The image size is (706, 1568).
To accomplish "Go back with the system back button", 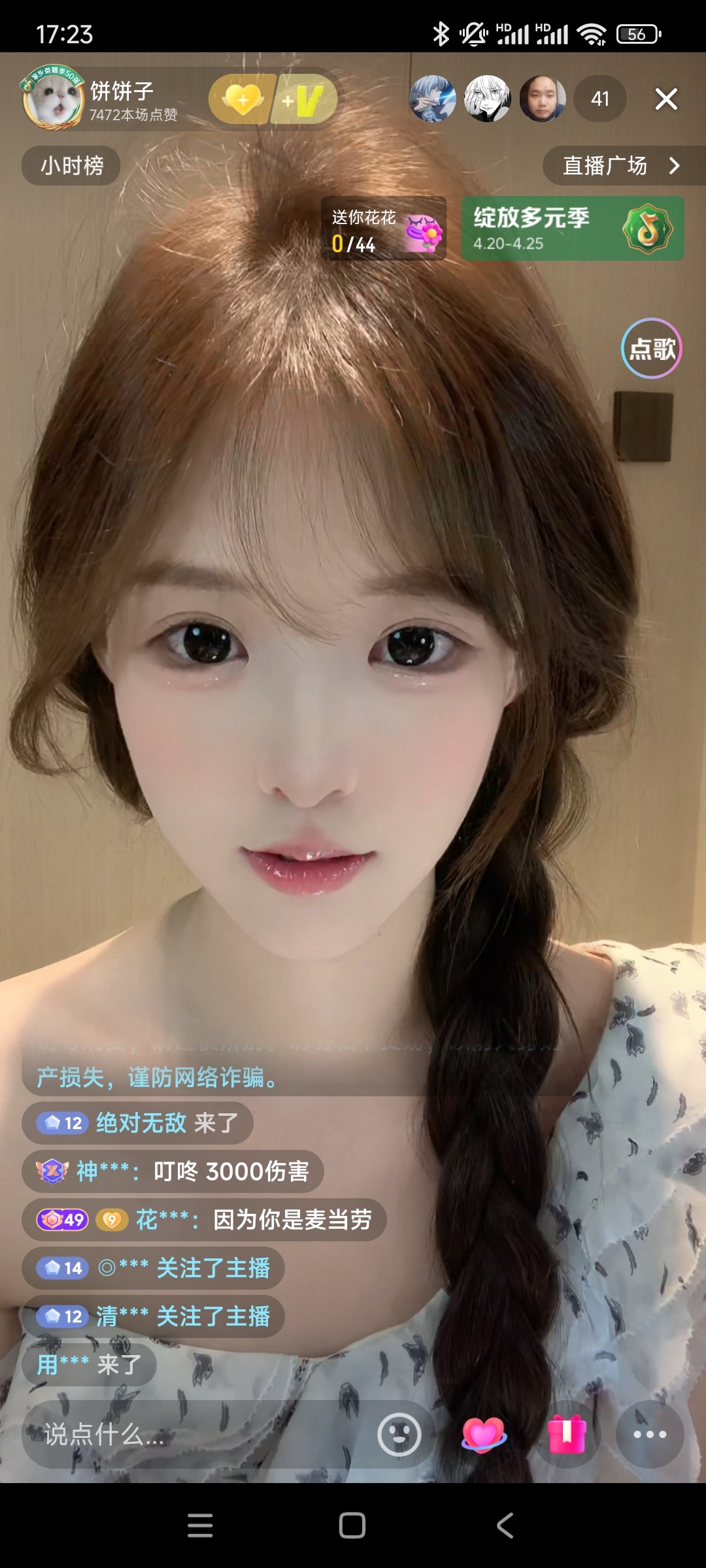I will [x=505, y=1526].
